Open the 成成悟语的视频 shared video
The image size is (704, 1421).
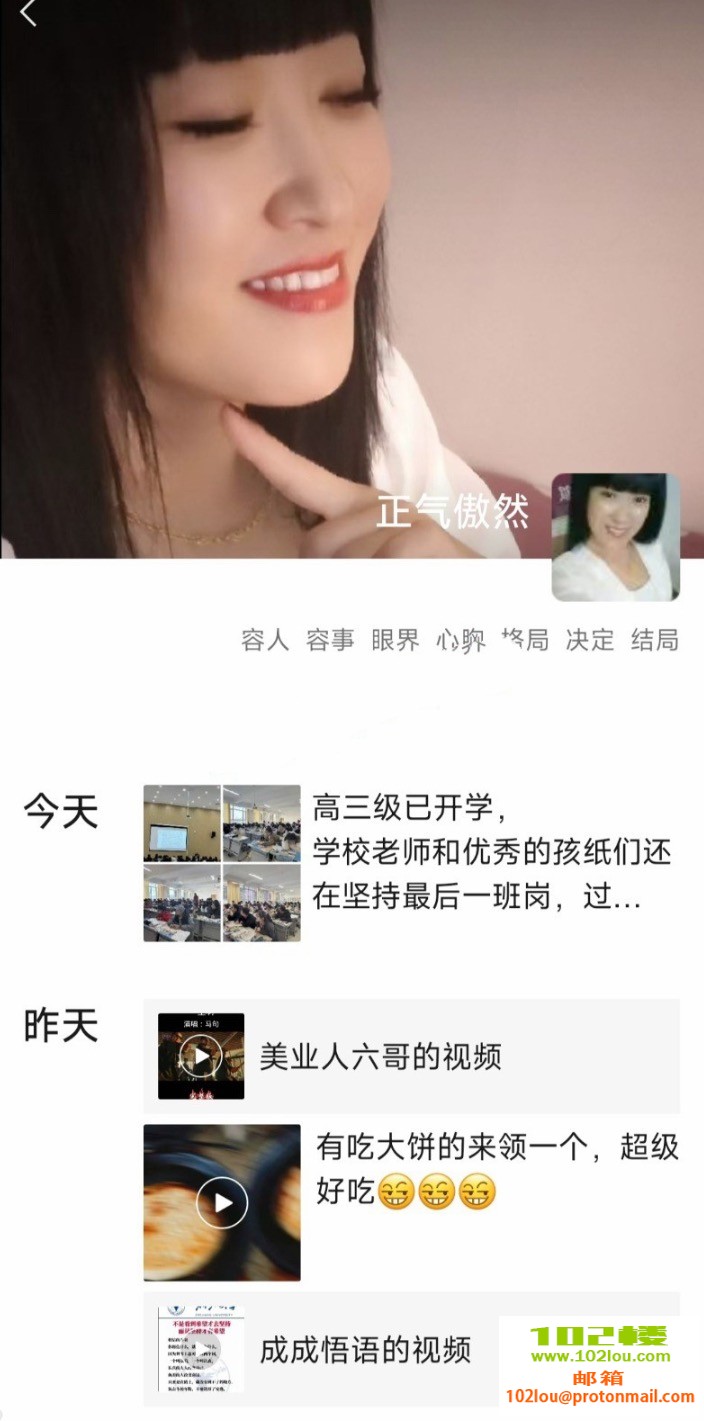365,1350
